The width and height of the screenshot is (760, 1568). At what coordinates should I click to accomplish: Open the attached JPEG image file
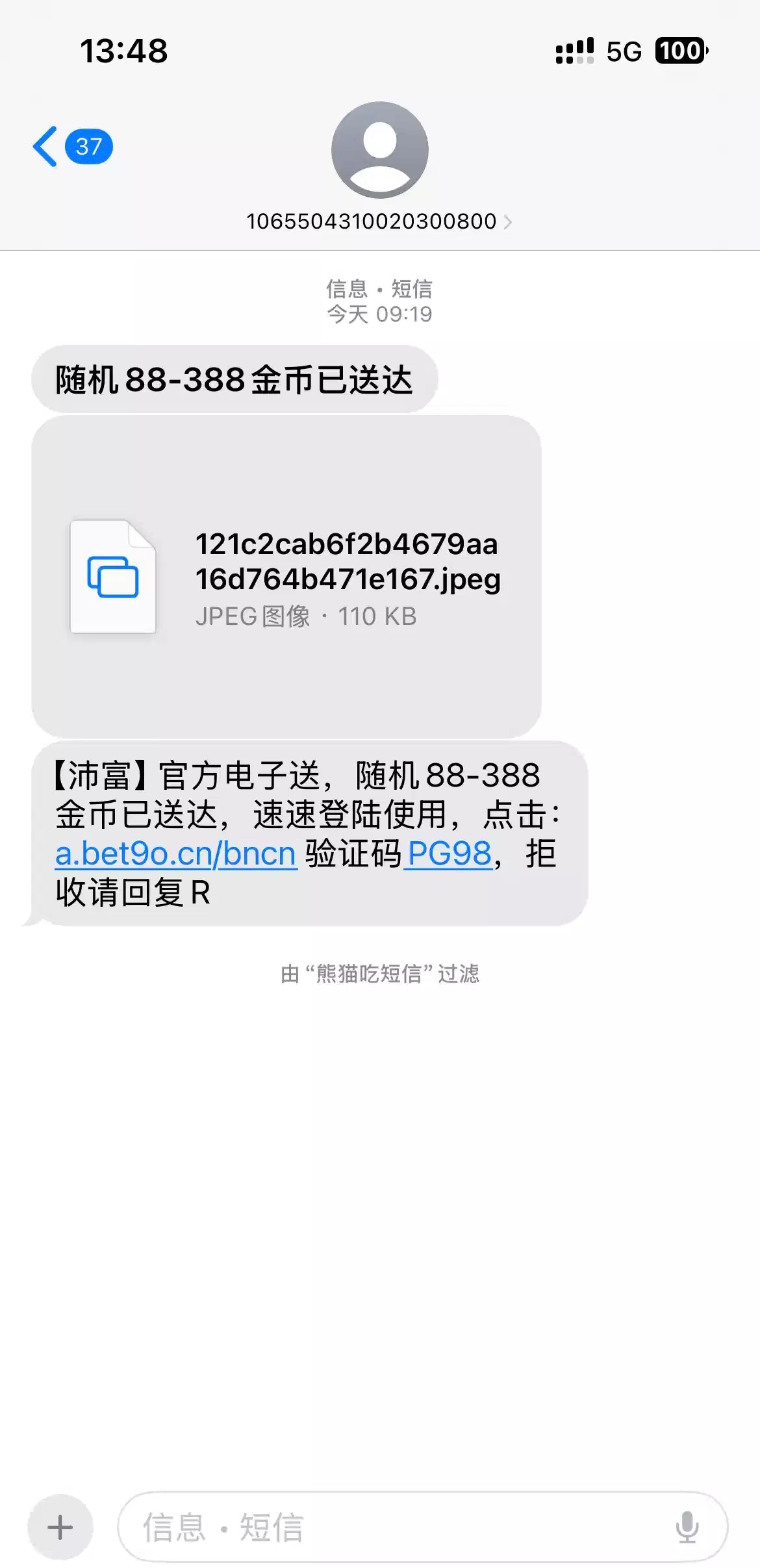(x=286, y=577)
